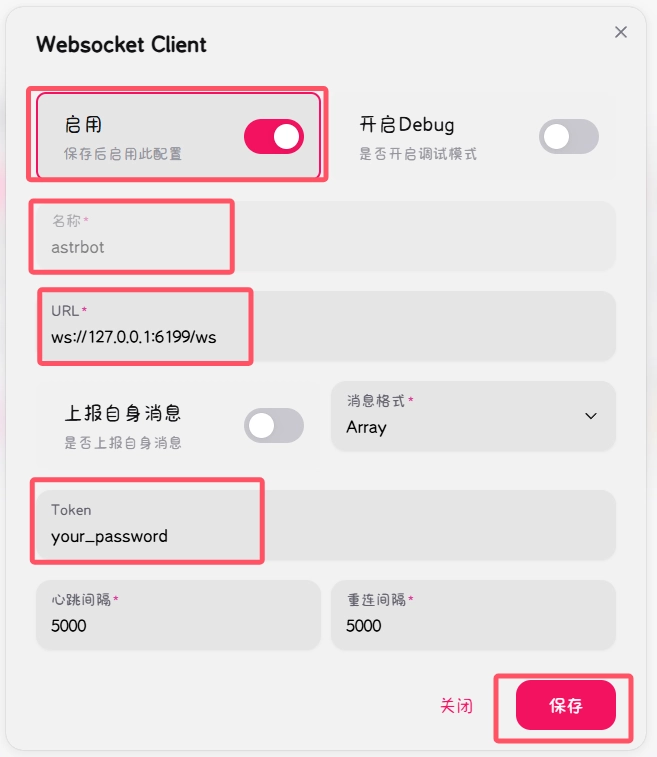This screenshot has height=757, width=657.
Task: Turn on the 开启Debug switch
Action: [568, 137]
